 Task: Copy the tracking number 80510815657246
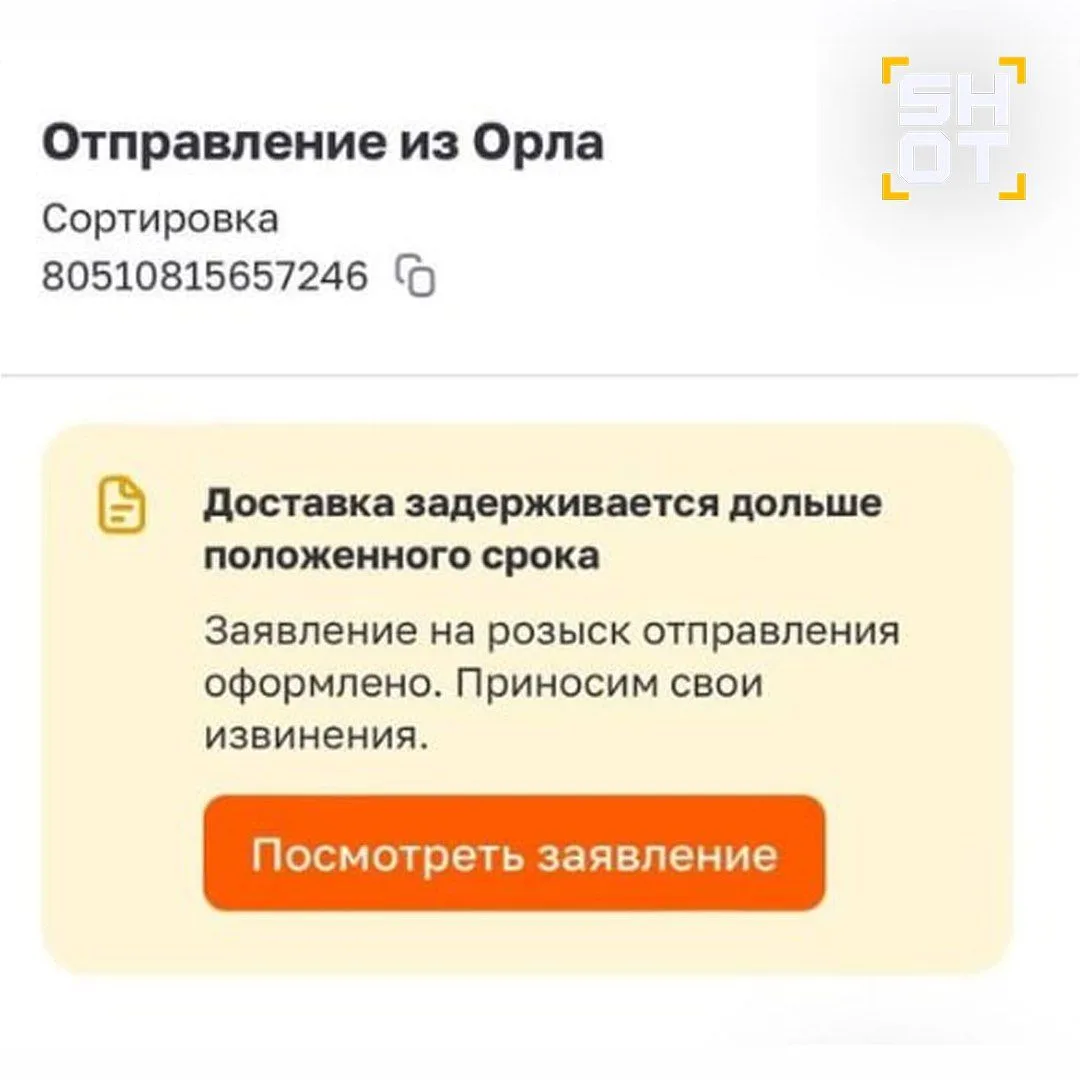point(416,276)
